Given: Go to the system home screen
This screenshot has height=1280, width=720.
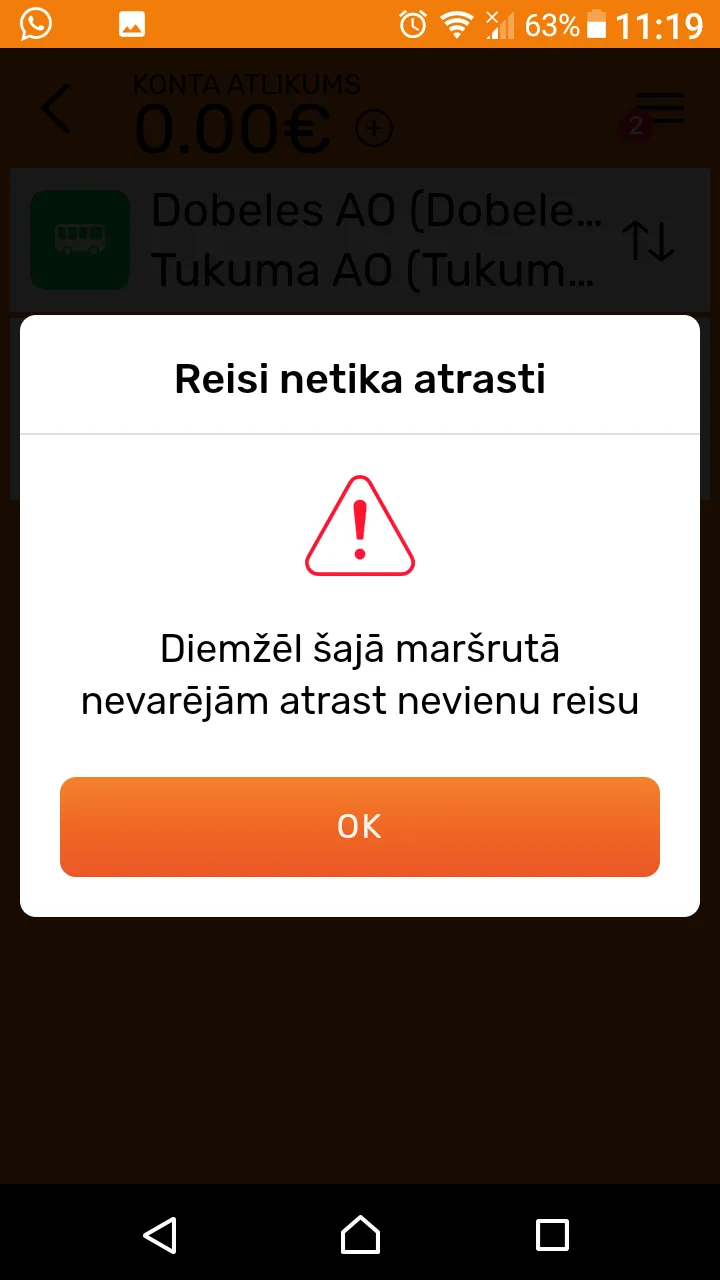Looking at the screenshot, I should pyautogui.click(x=360, y=1234).
